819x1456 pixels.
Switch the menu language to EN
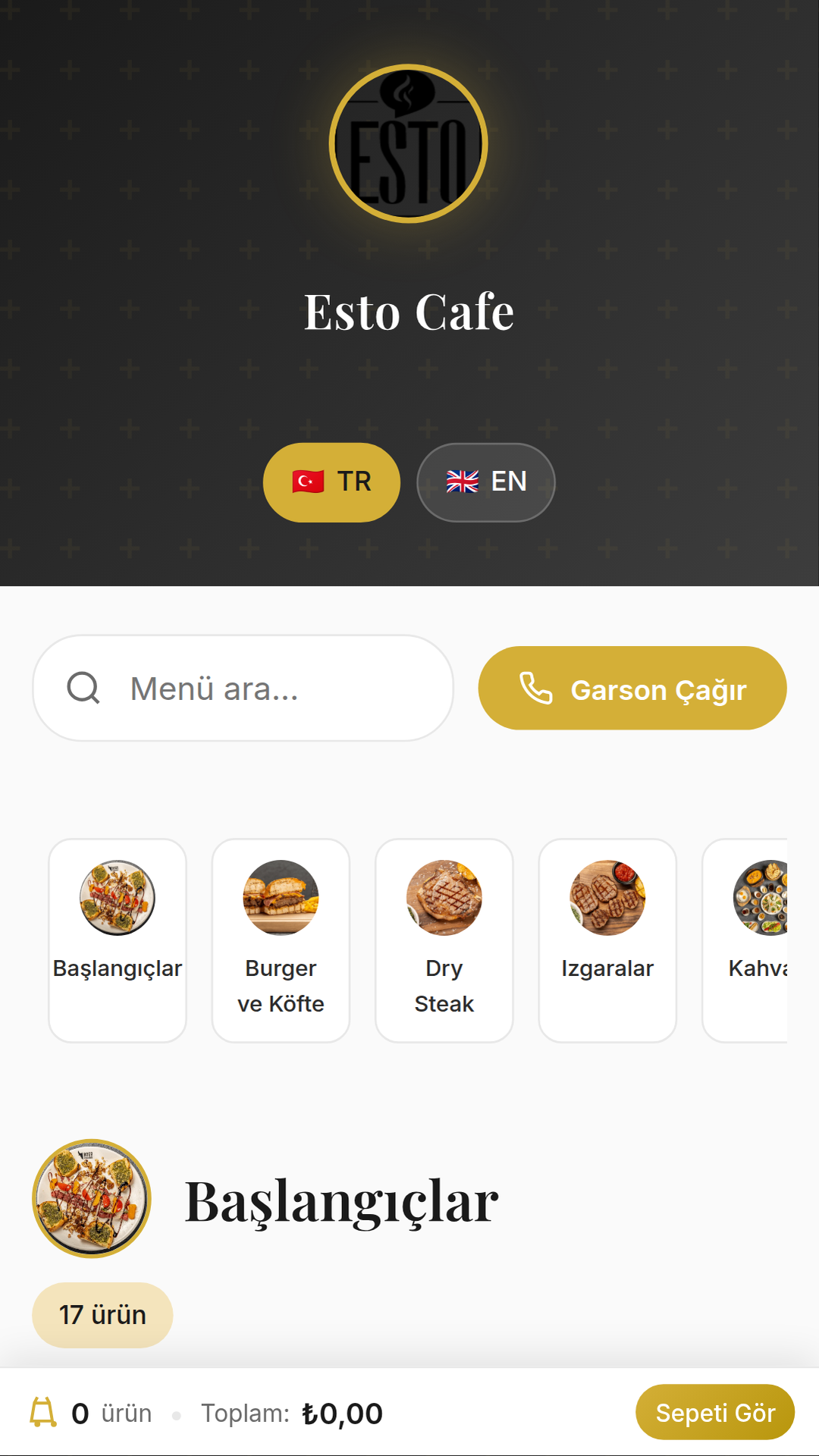485,482
